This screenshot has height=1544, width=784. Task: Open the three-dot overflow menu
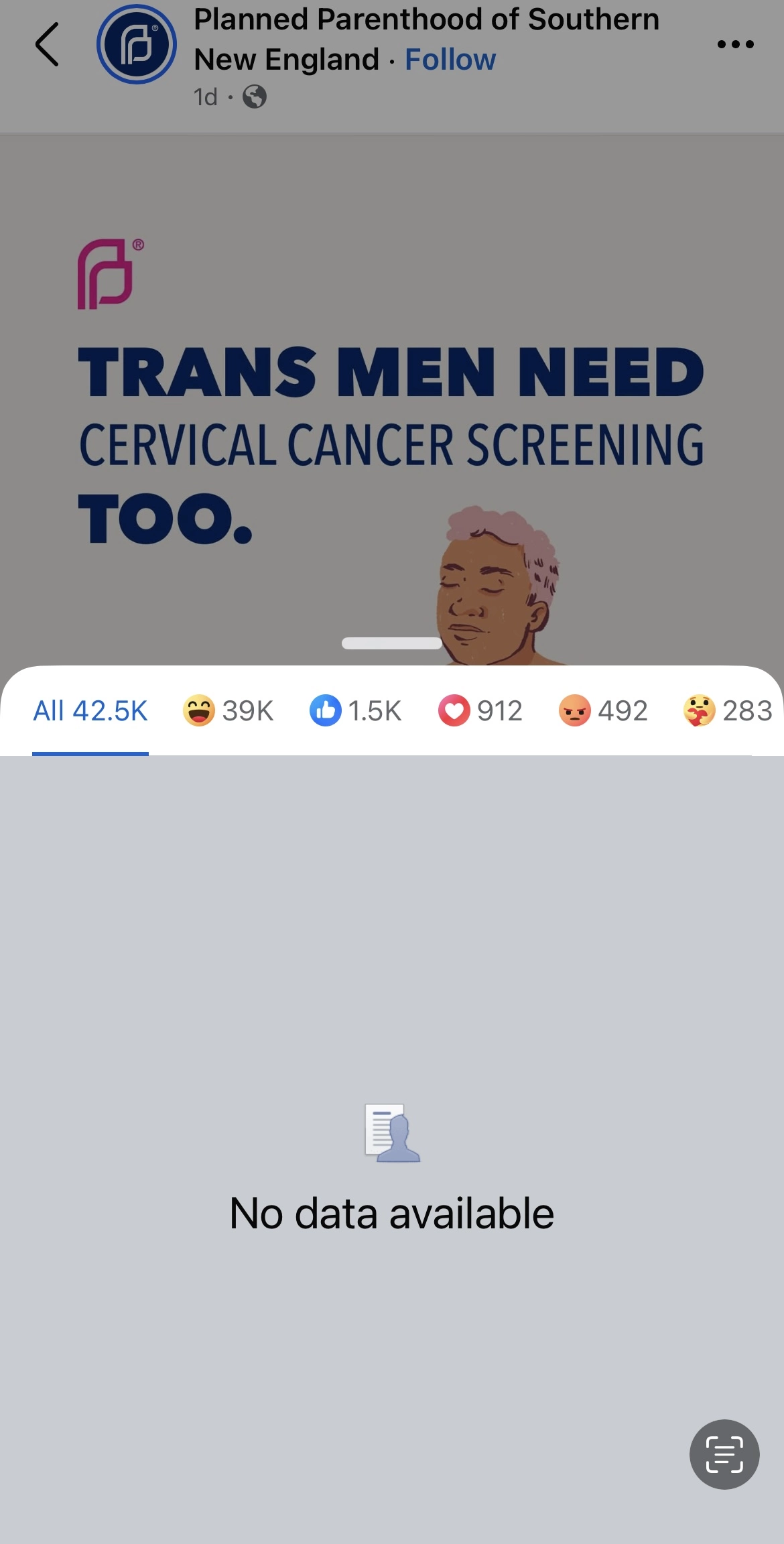coord(735,44)
